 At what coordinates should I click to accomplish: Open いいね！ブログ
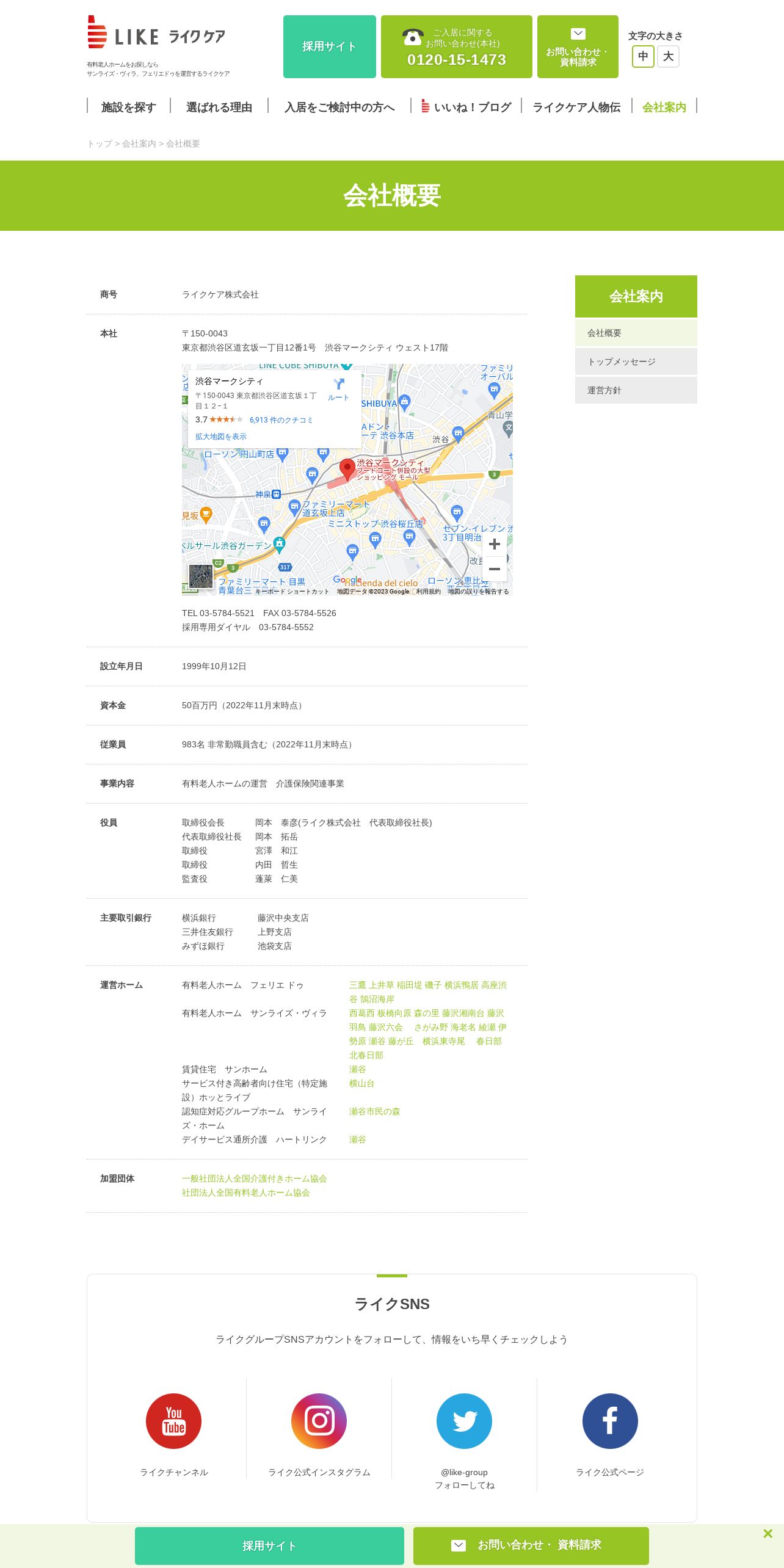tap(466, 107)
